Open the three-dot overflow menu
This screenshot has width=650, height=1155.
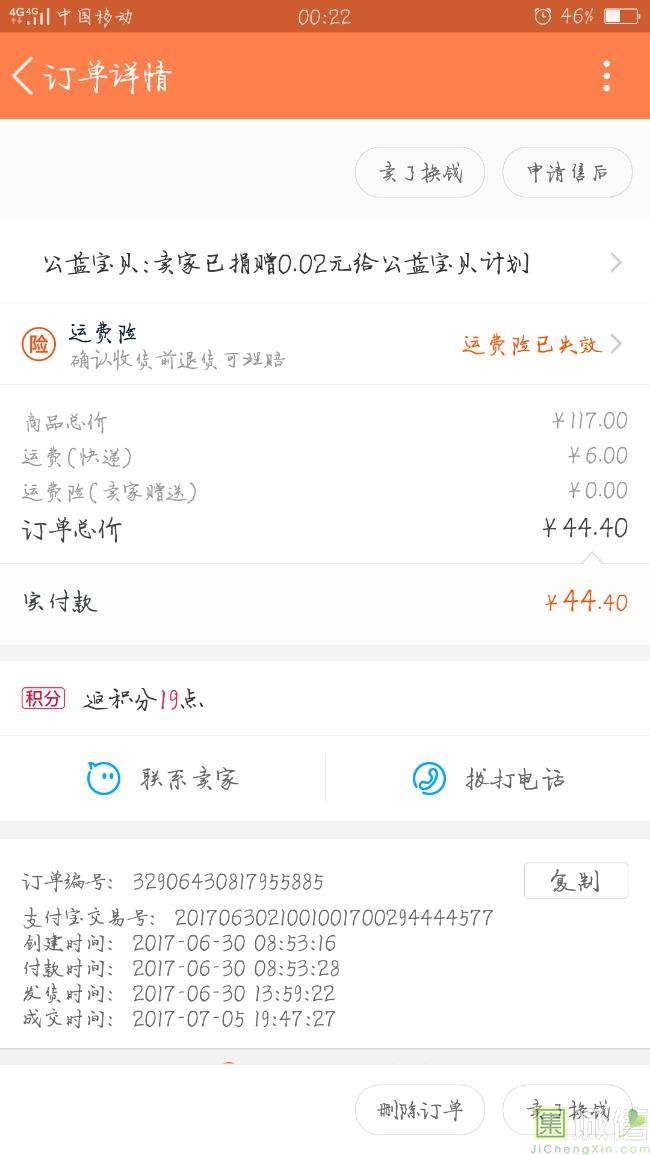point(606,76)
